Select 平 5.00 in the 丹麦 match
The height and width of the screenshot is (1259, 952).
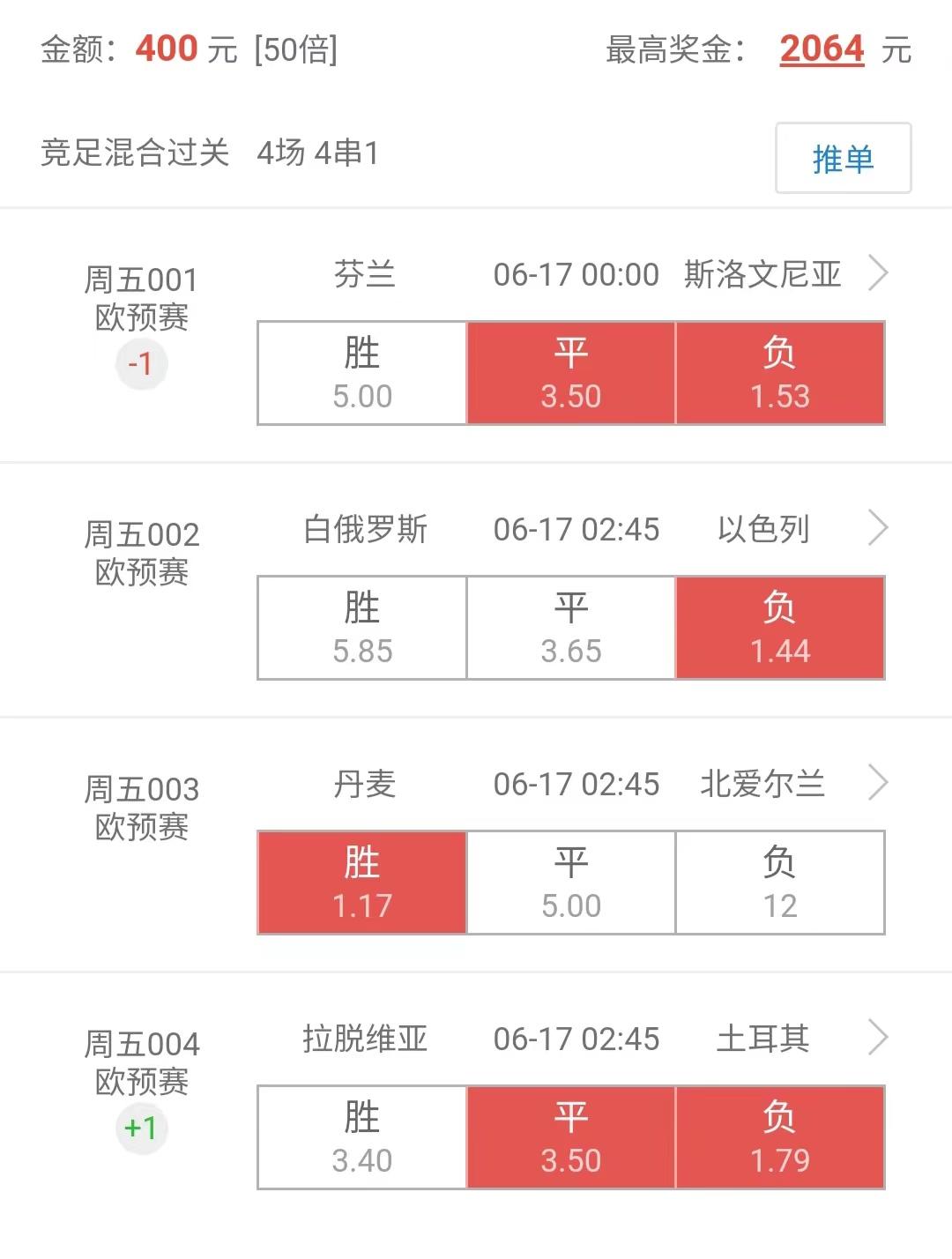pos(570,882)
